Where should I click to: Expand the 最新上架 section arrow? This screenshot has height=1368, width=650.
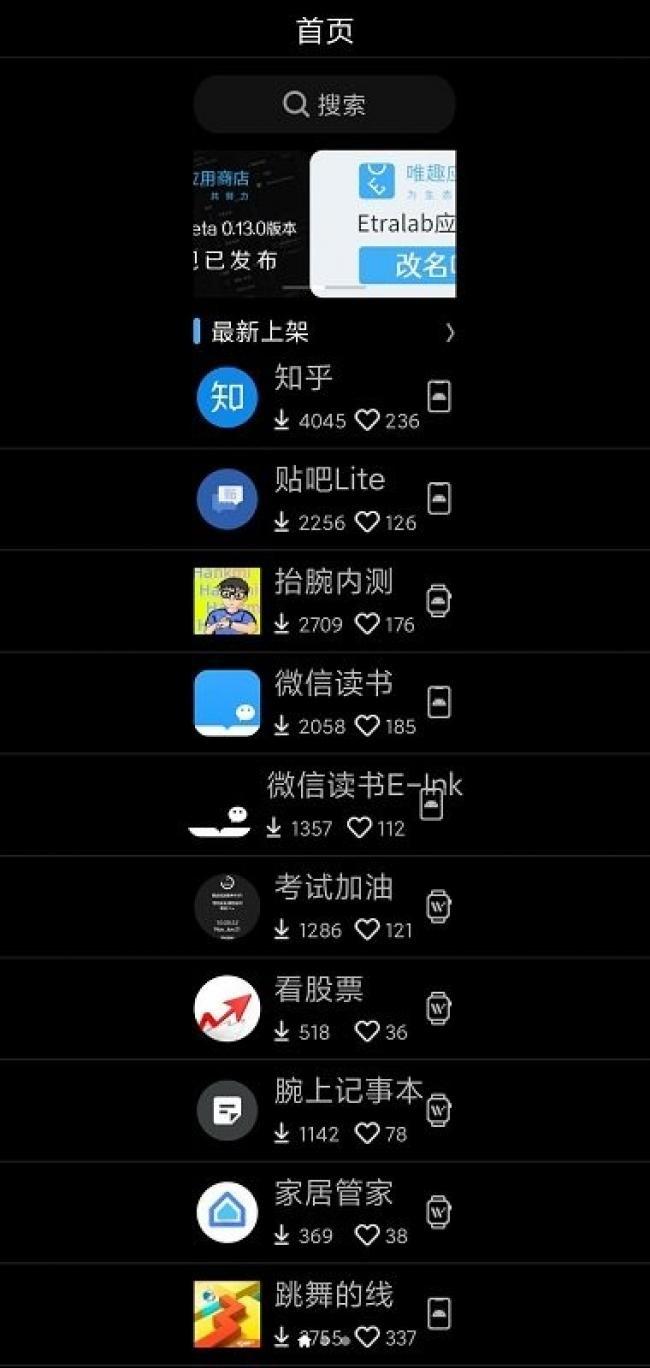point(449,333)
